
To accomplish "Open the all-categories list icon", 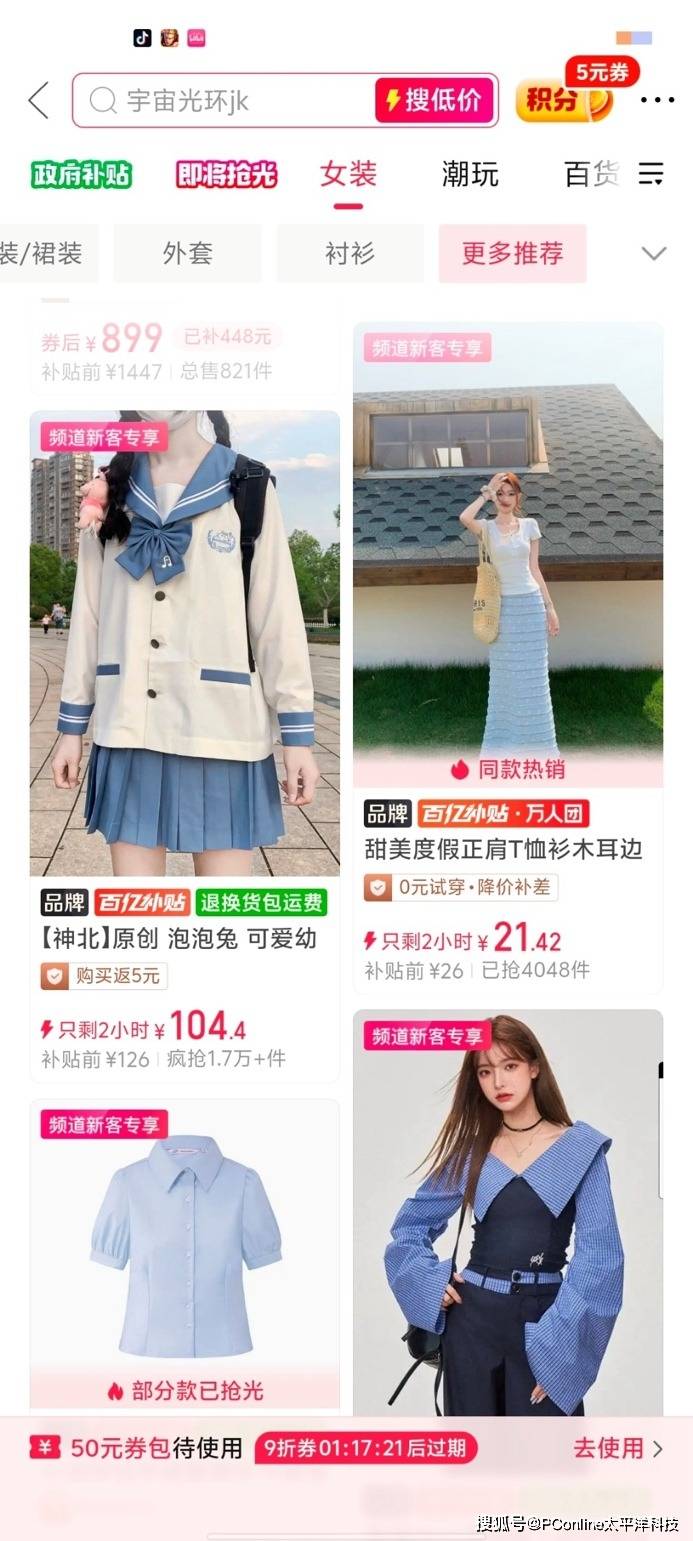I will point(651,175).
